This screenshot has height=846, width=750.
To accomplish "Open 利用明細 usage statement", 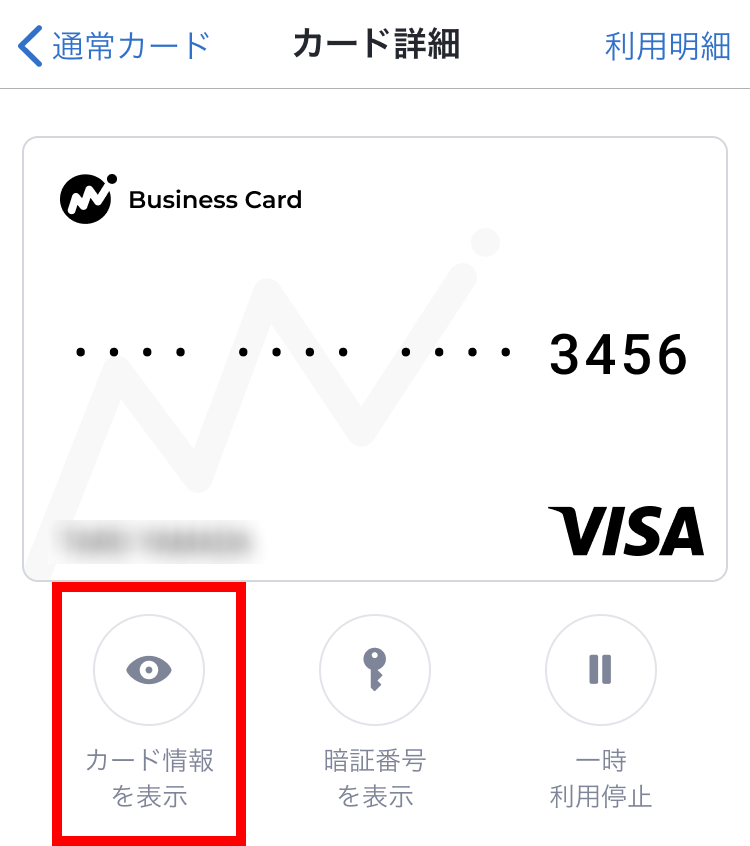I will pyautogui.click(x=667, y=47).
